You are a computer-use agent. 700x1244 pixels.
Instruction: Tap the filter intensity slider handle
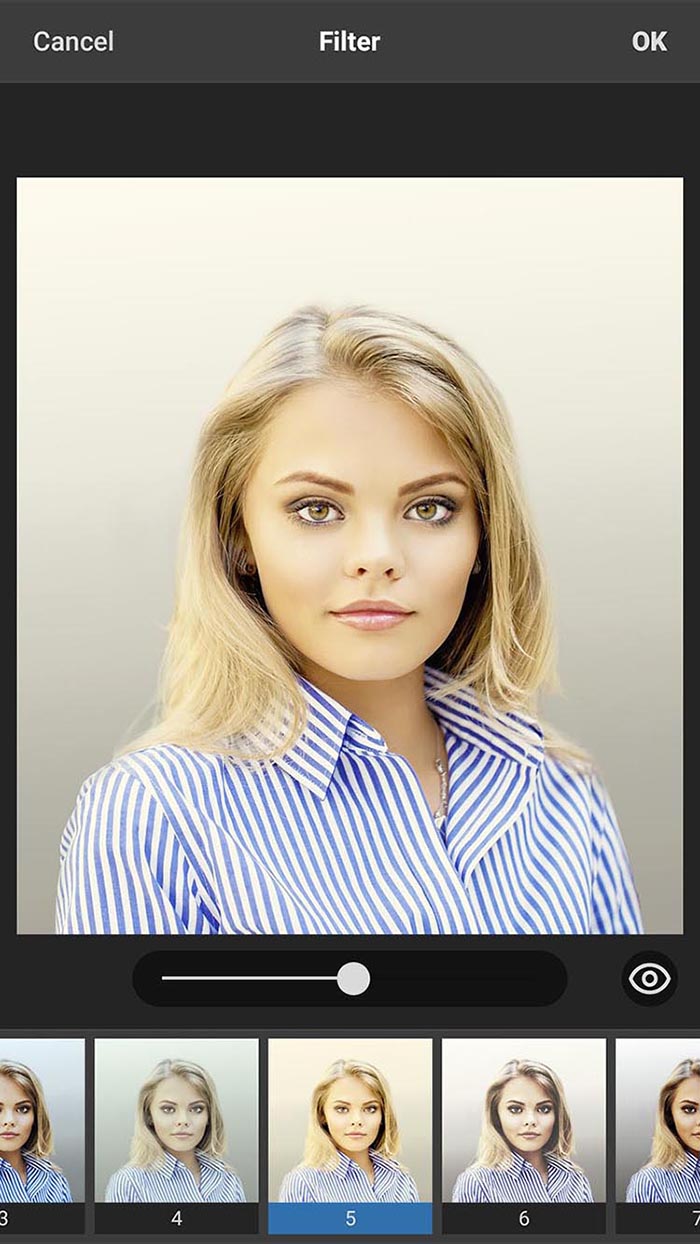tap(353, 979)
